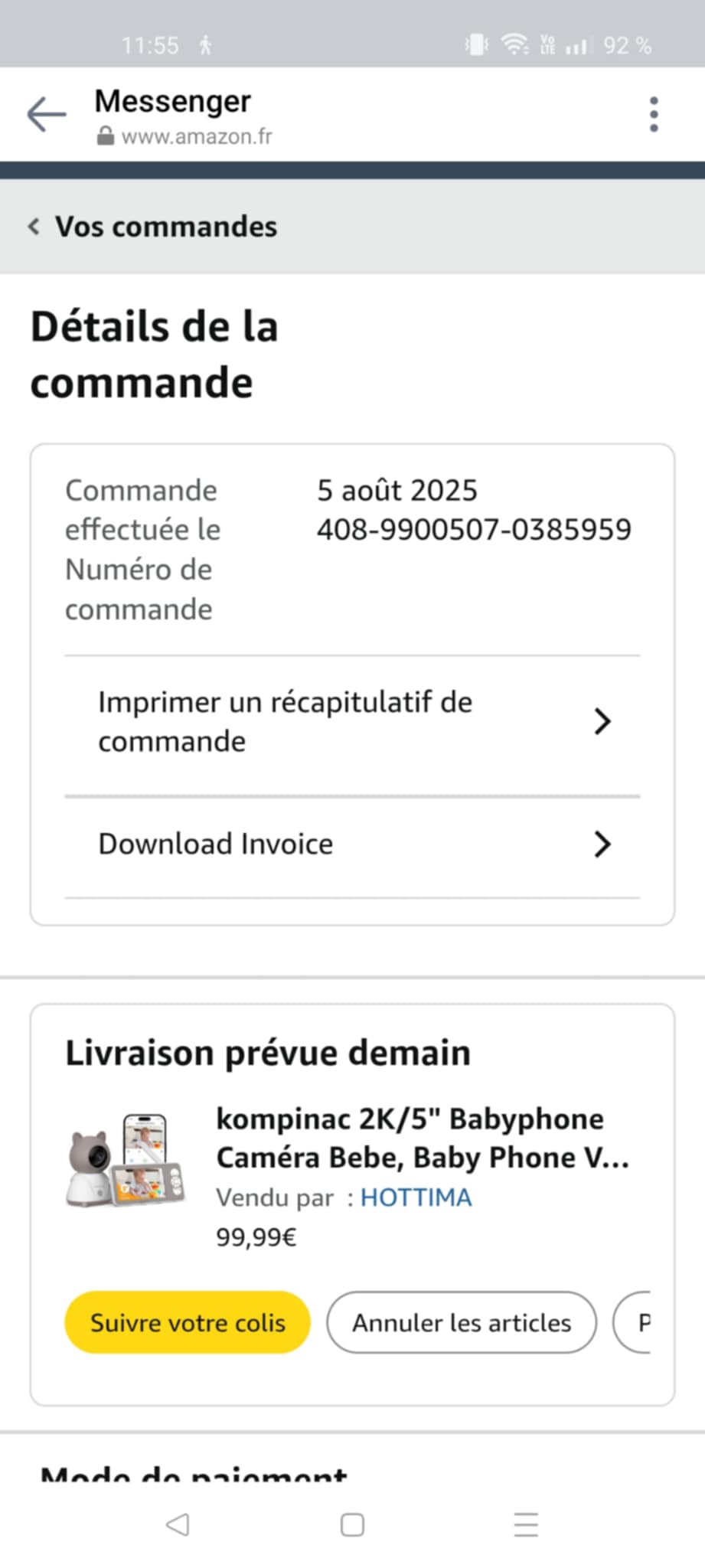Tap Suivre votre colis

pyautogui.click(x=188, y=1322)
